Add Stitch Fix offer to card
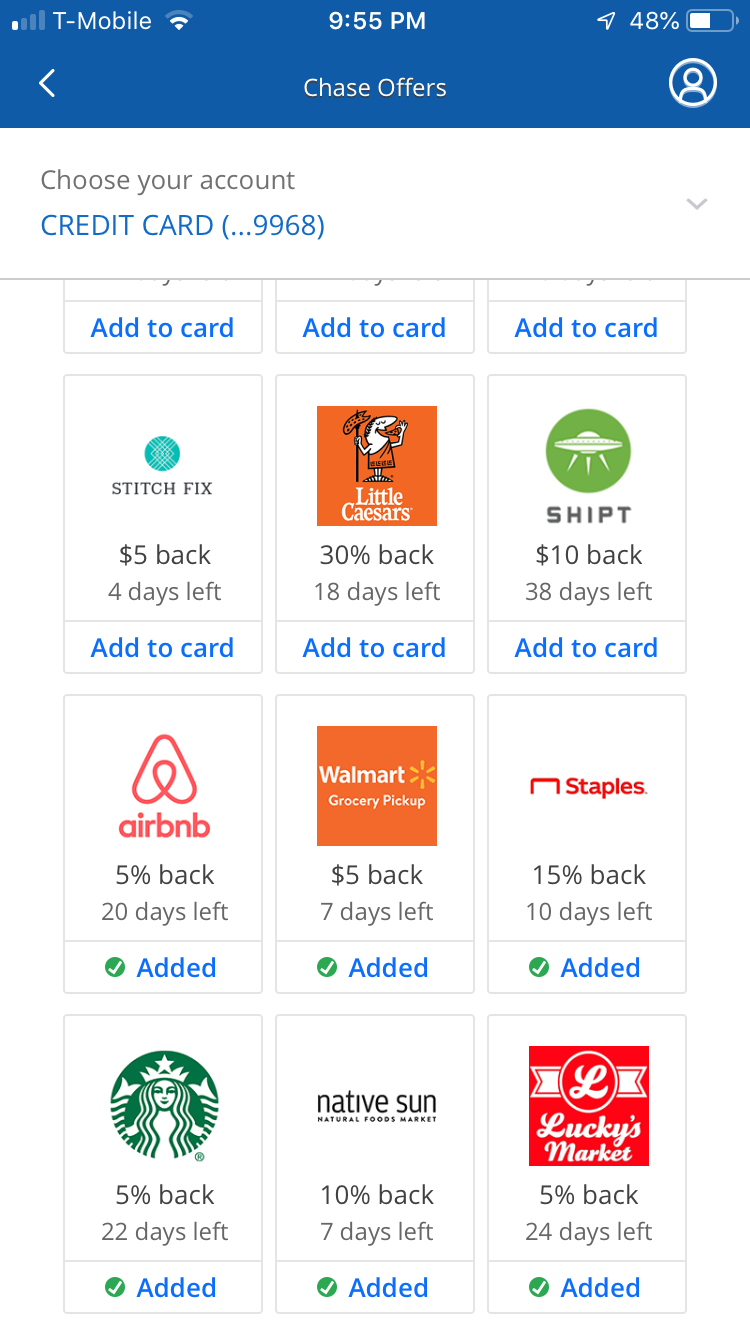750x1334 pixels. (x=163, y=647)
